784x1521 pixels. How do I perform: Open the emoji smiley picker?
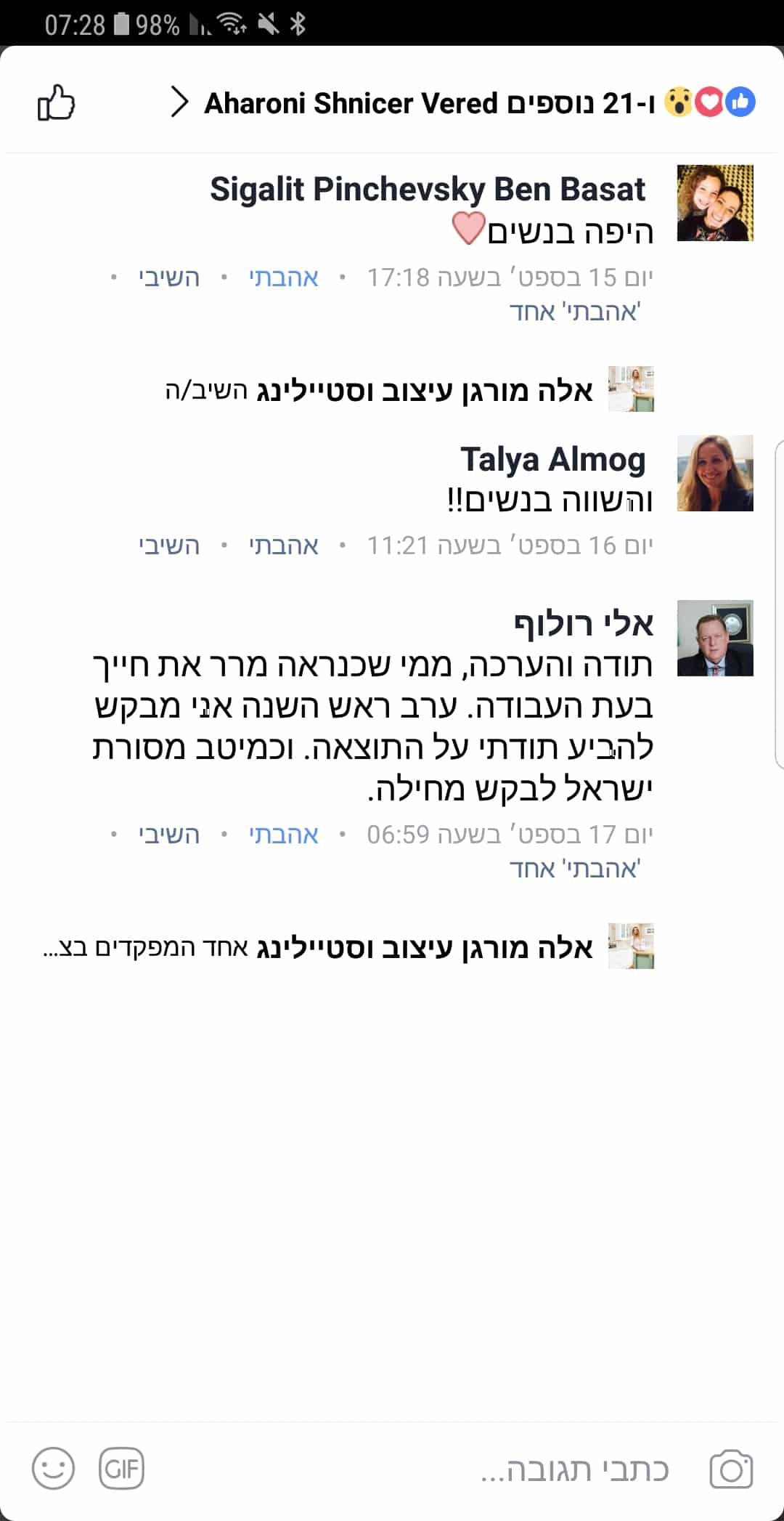(53, 1469)
